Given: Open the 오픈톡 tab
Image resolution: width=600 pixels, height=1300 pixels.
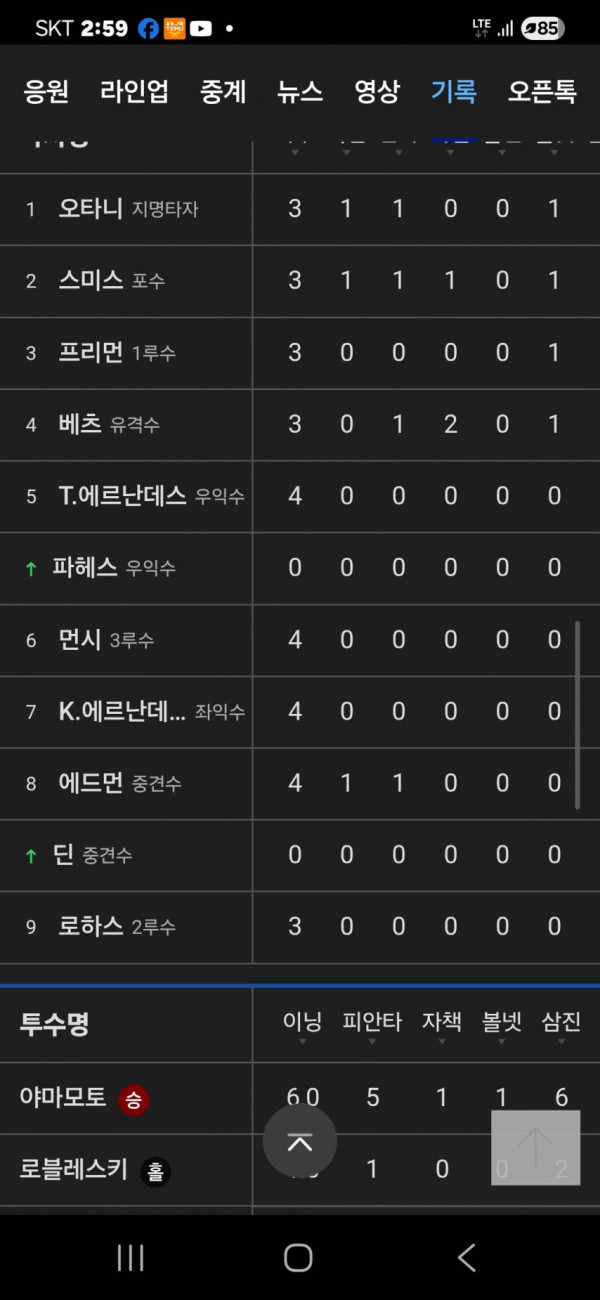Looking at the screenshot, I should pos(542,92).
